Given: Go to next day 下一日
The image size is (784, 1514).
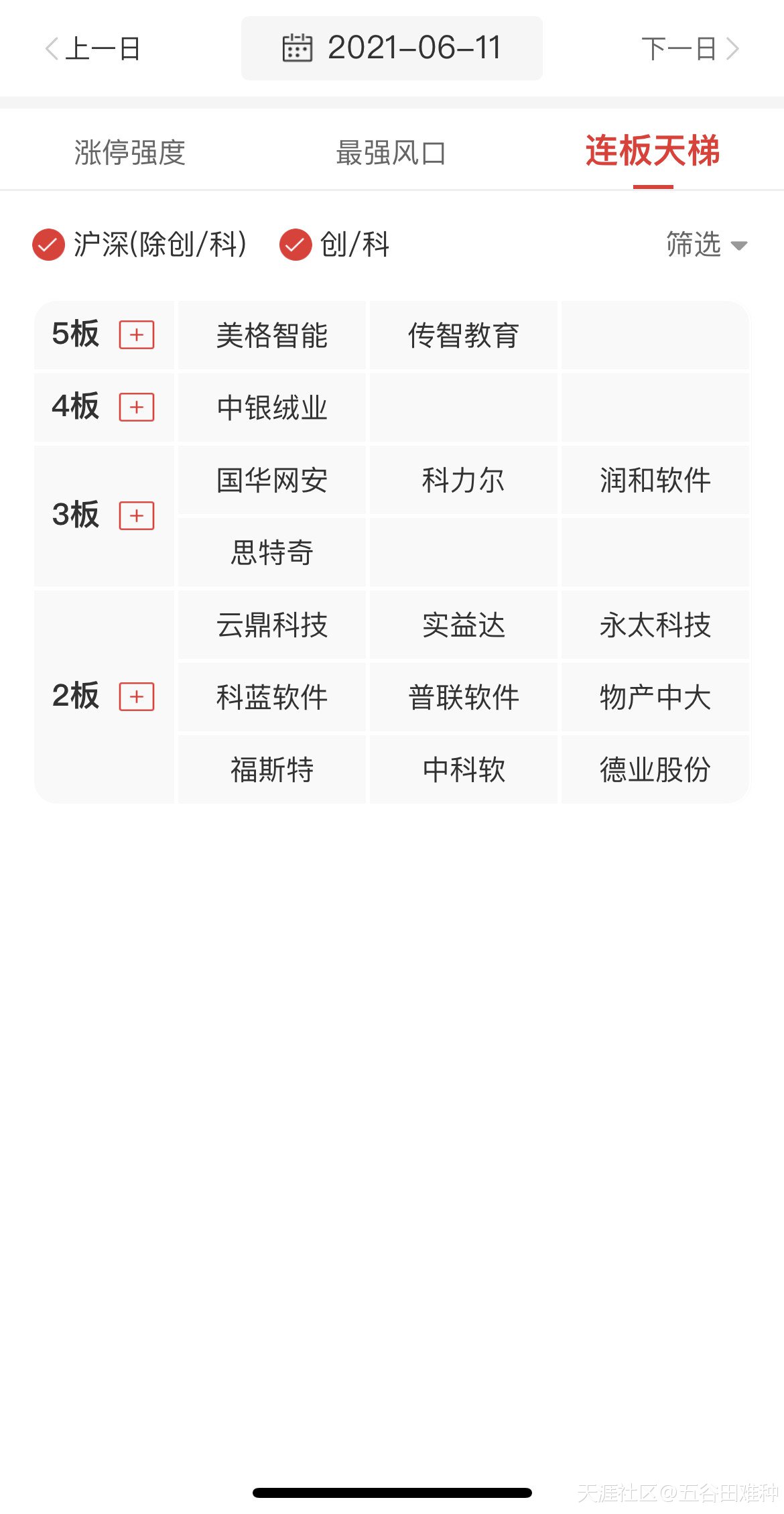Looking at the screenshot, I should click(690, 48).
